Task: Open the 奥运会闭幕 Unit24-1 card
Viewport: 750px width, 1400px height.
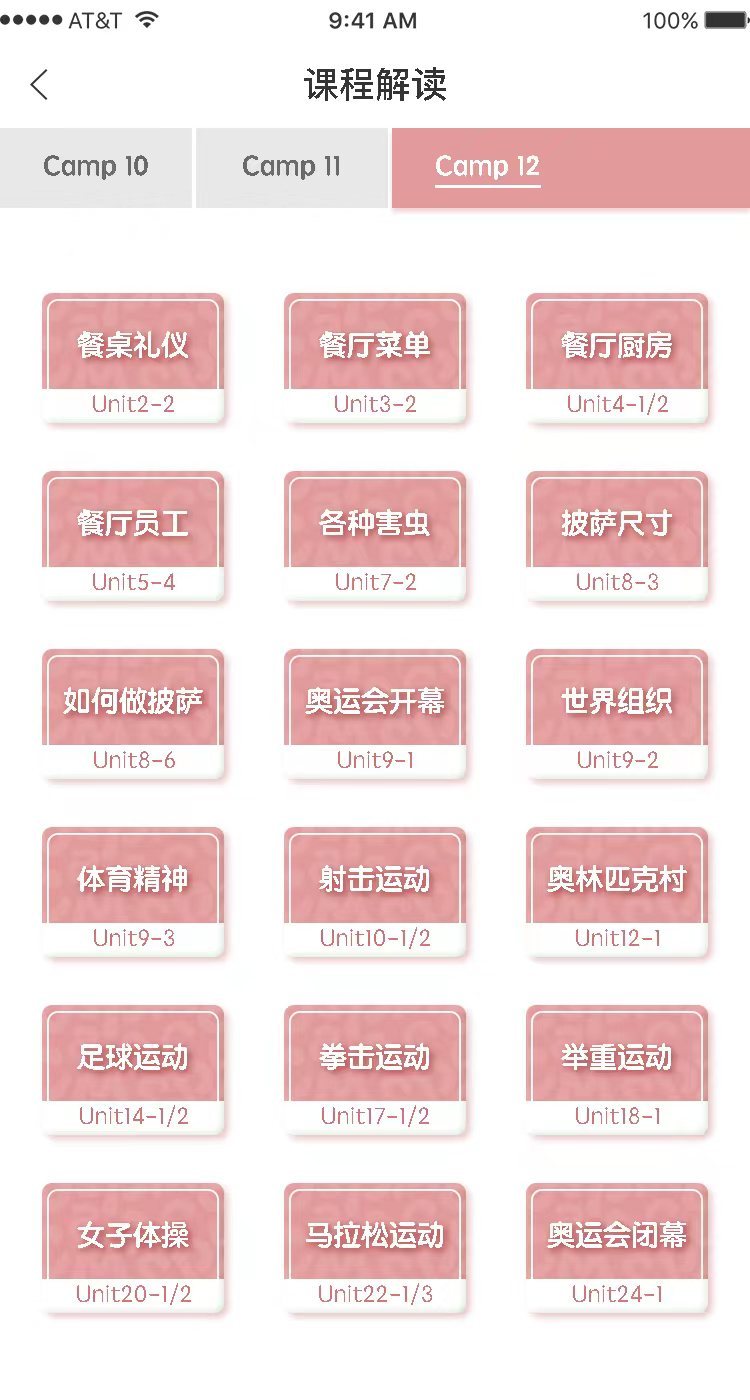Action: pyautogui.click(x=617, y=1248)
